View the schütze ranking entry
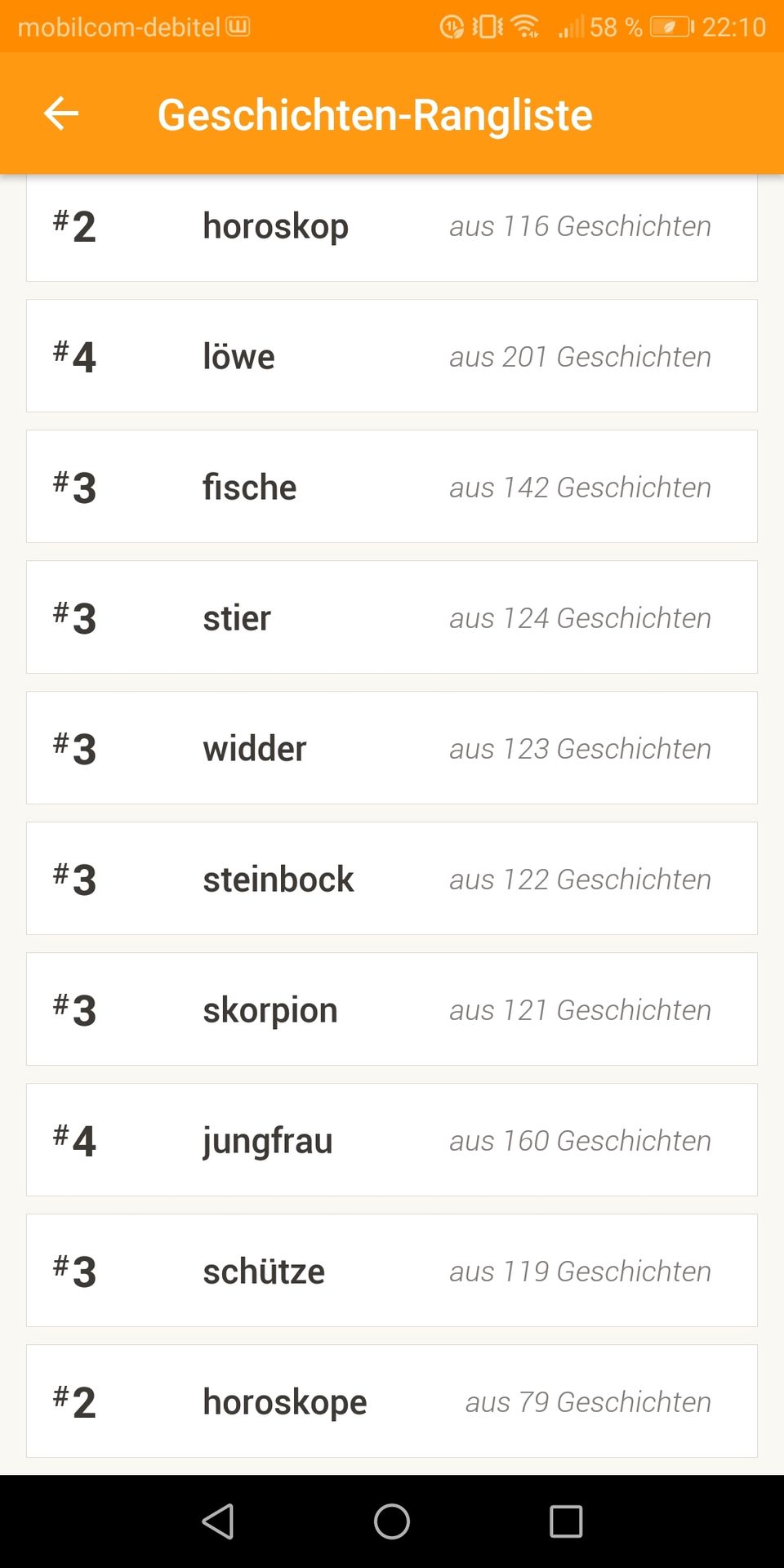 pos(392,1271)
